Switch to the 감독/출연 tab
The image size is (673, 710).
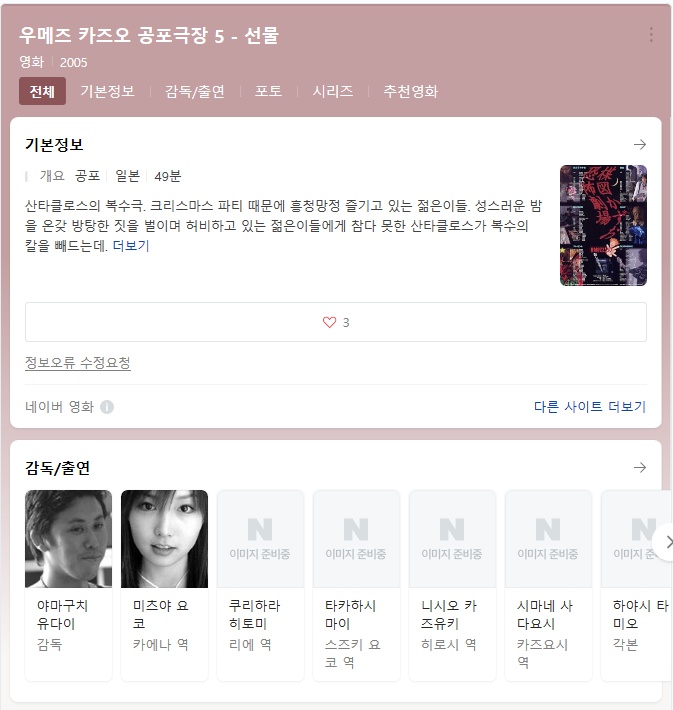(195, 91)
